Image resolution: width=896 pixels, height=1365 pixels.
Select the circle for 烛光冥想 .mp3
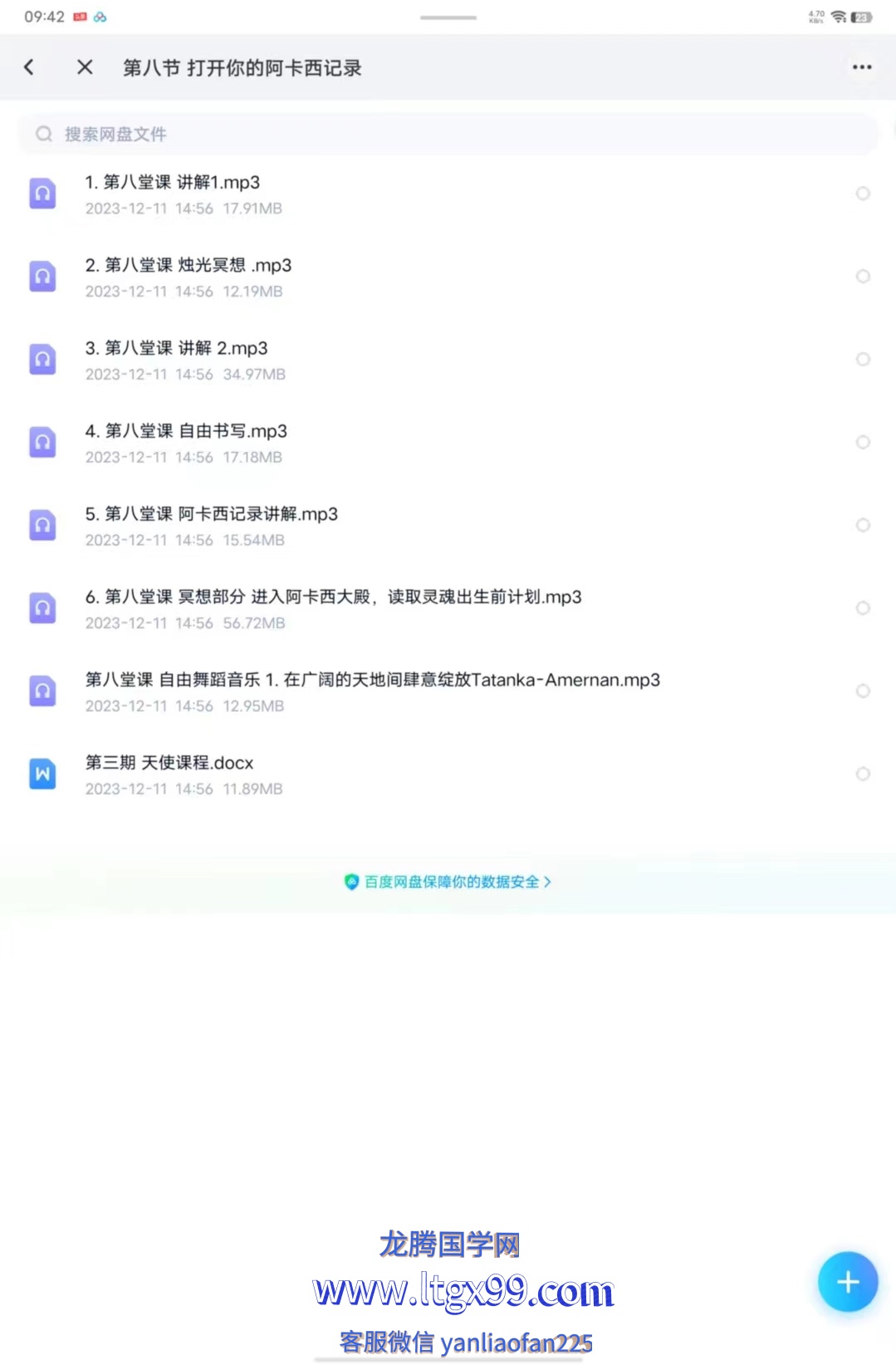point(863,277)
